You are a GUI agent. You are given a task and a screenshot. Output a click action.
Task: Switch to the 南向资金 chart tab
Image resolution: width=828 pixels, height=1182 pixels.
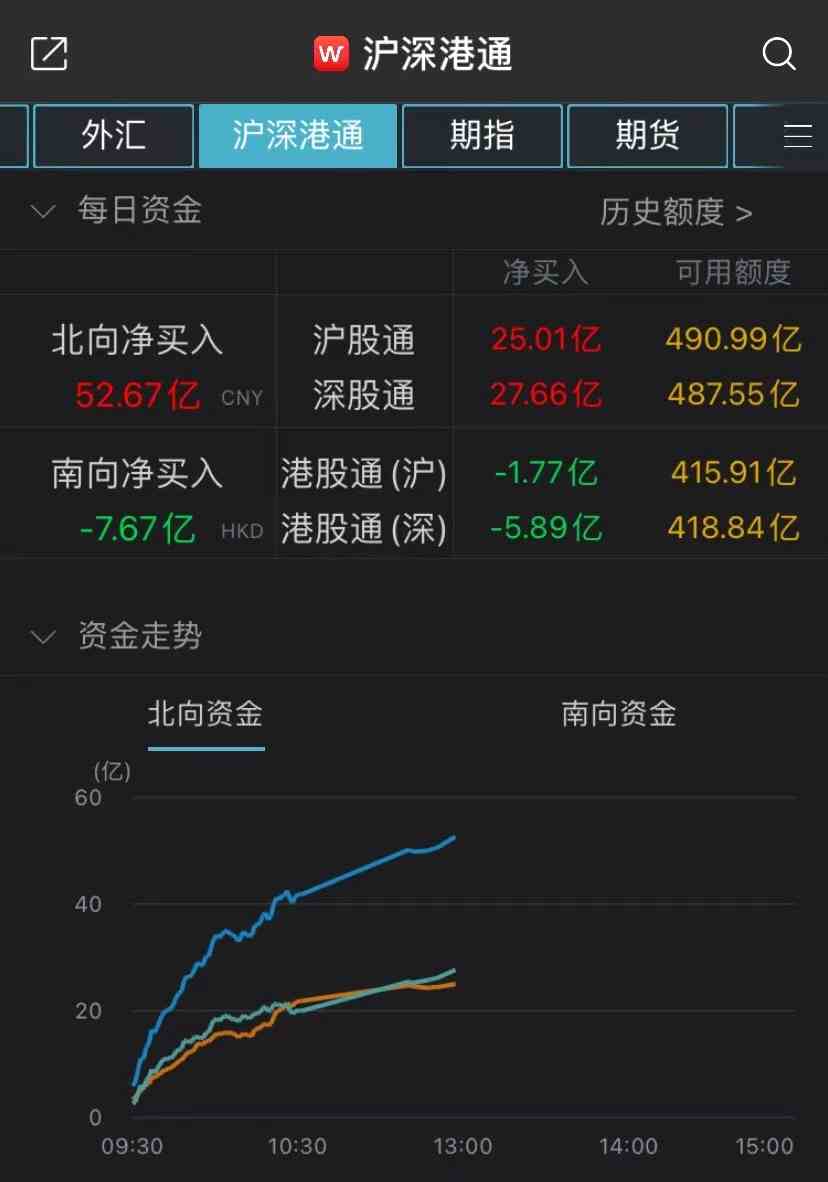tap(619, 714)
